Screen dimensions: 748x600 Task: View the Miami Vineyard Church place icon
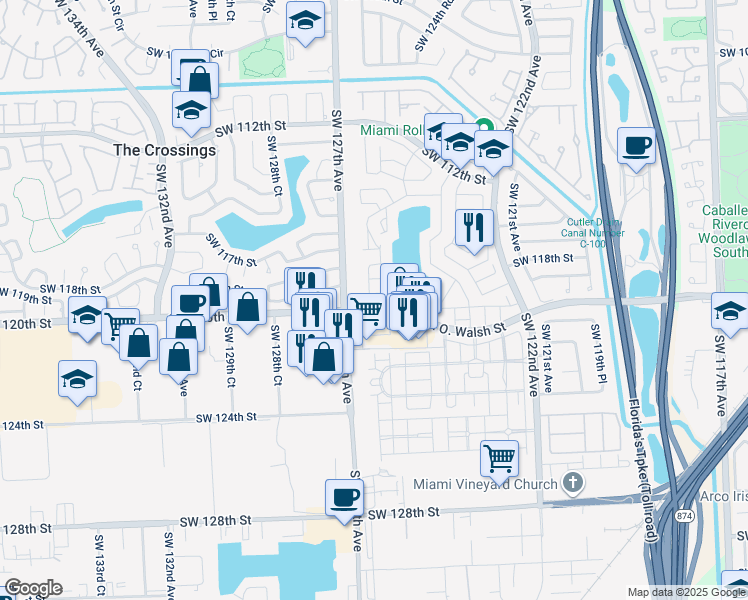(573, 484)
